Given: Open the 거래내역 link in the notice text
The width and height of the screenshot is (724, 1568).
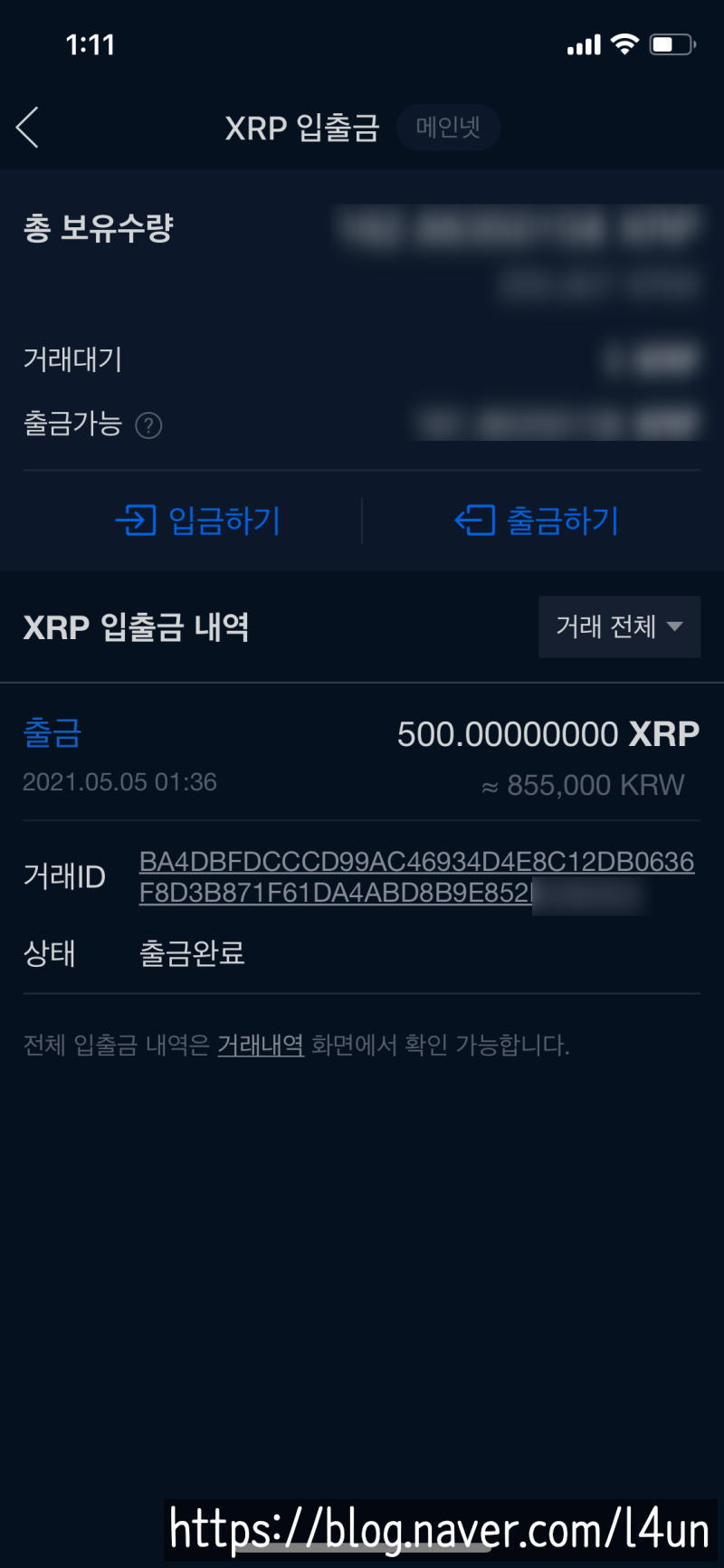Looking at the screenshot, I should tap(261, 1046).
